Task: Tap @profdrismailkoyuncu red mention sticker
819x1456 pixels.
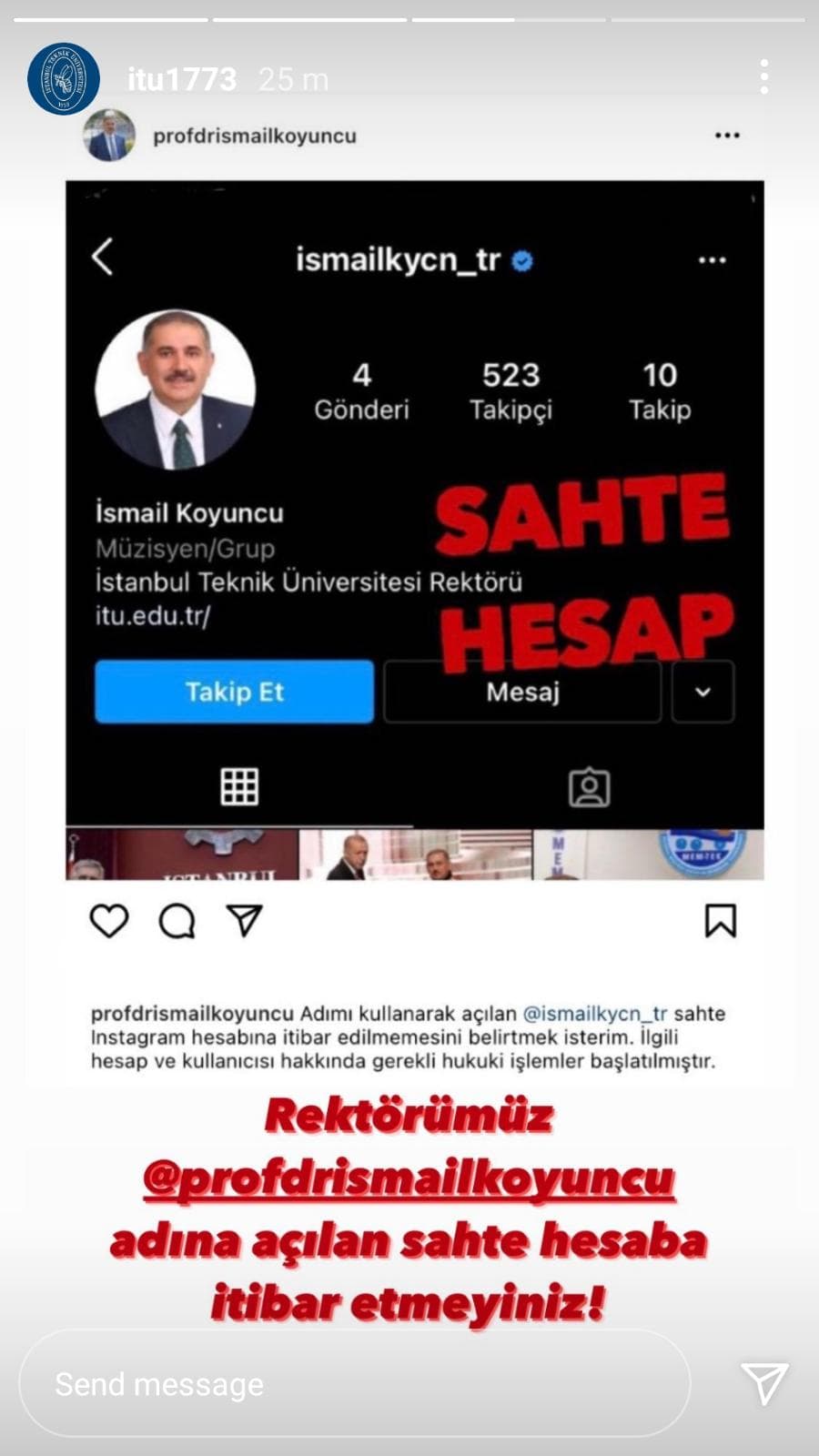Action: click(x=409, y=1181)
